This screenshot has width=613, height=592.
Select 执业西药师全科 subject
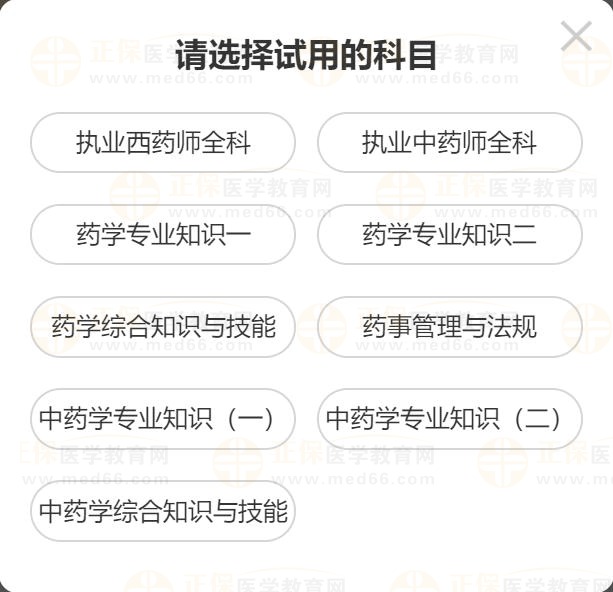pos(163,143)
